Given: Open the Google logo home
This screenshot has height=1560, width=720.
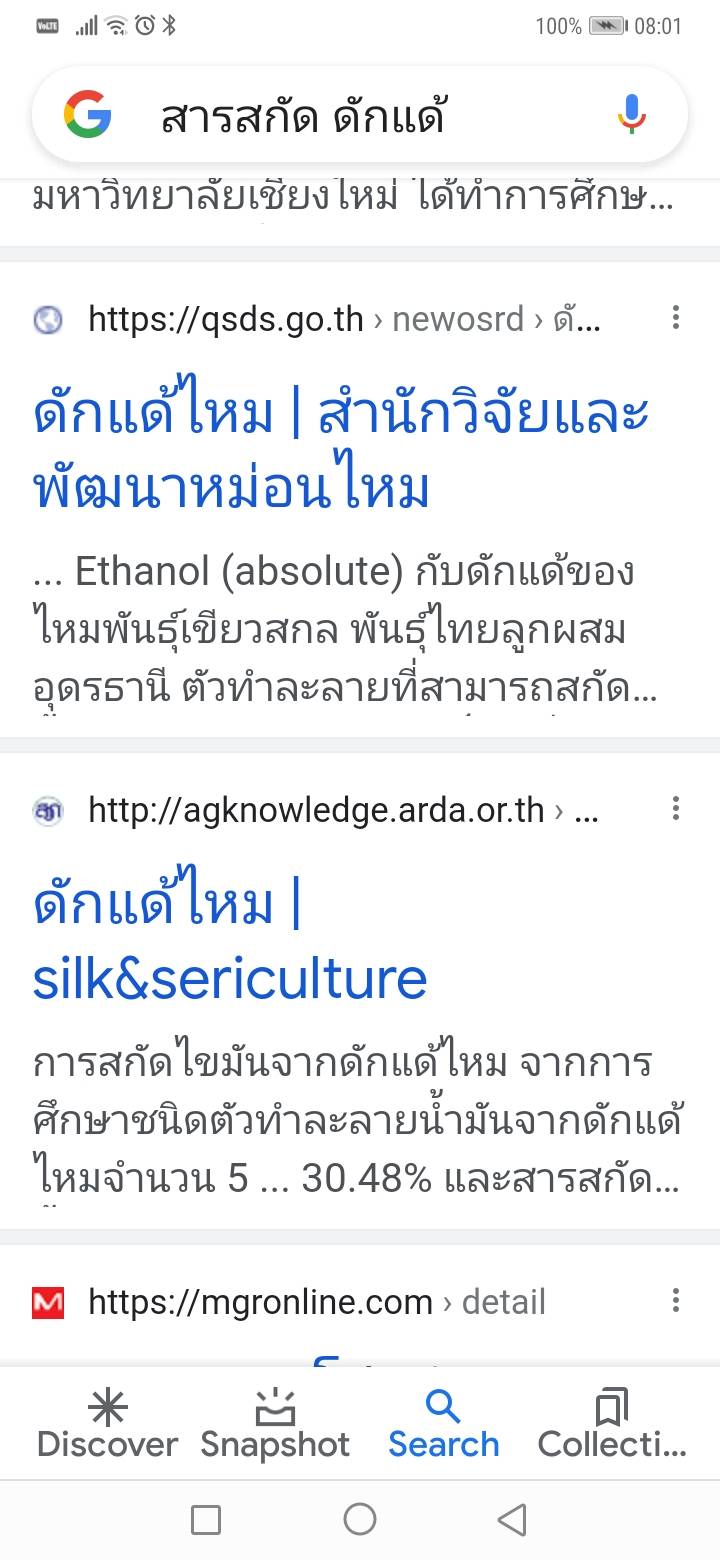Looking at the screenshot, I should point(87,116).
